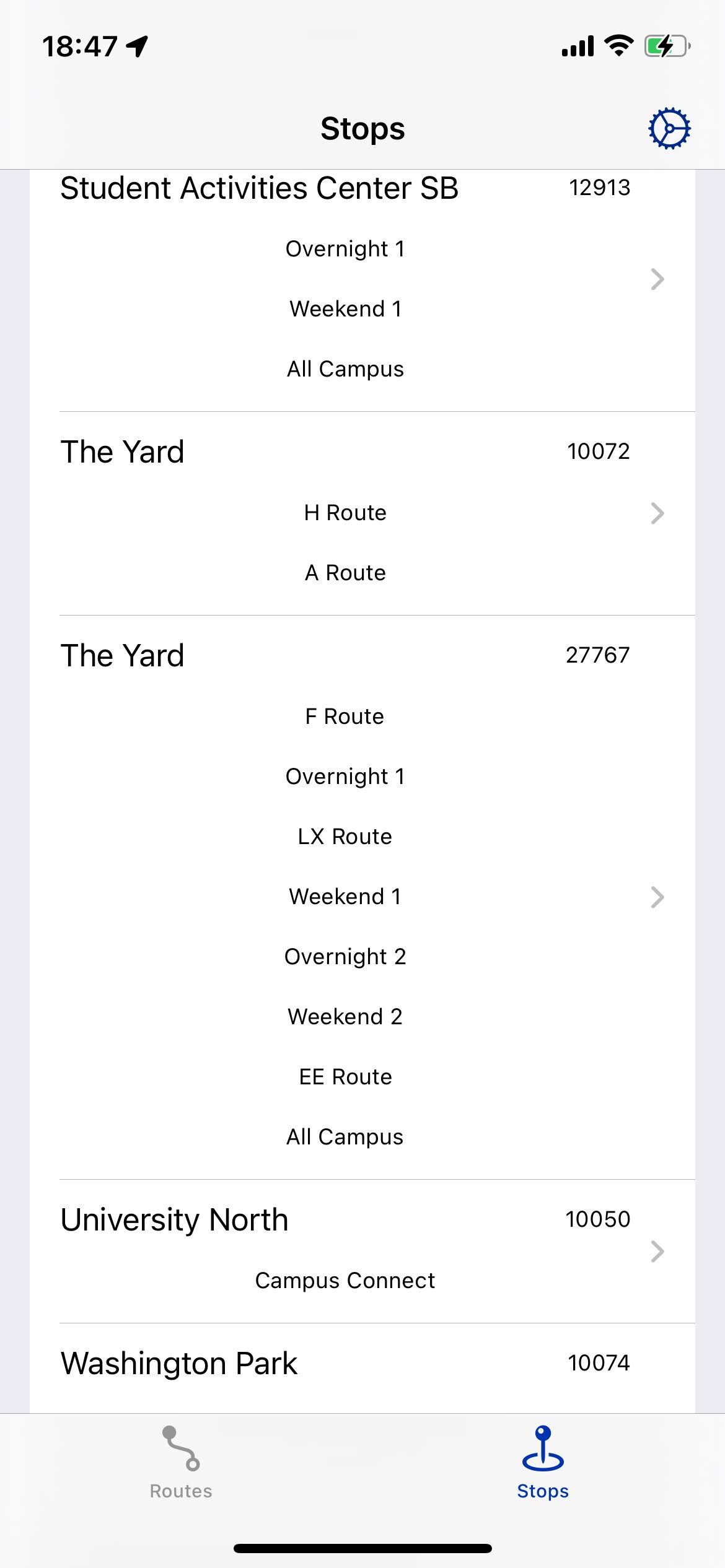Open The Yard stop 10072
This screenshot has width=725, height=1568.
[x=362, y=513]
